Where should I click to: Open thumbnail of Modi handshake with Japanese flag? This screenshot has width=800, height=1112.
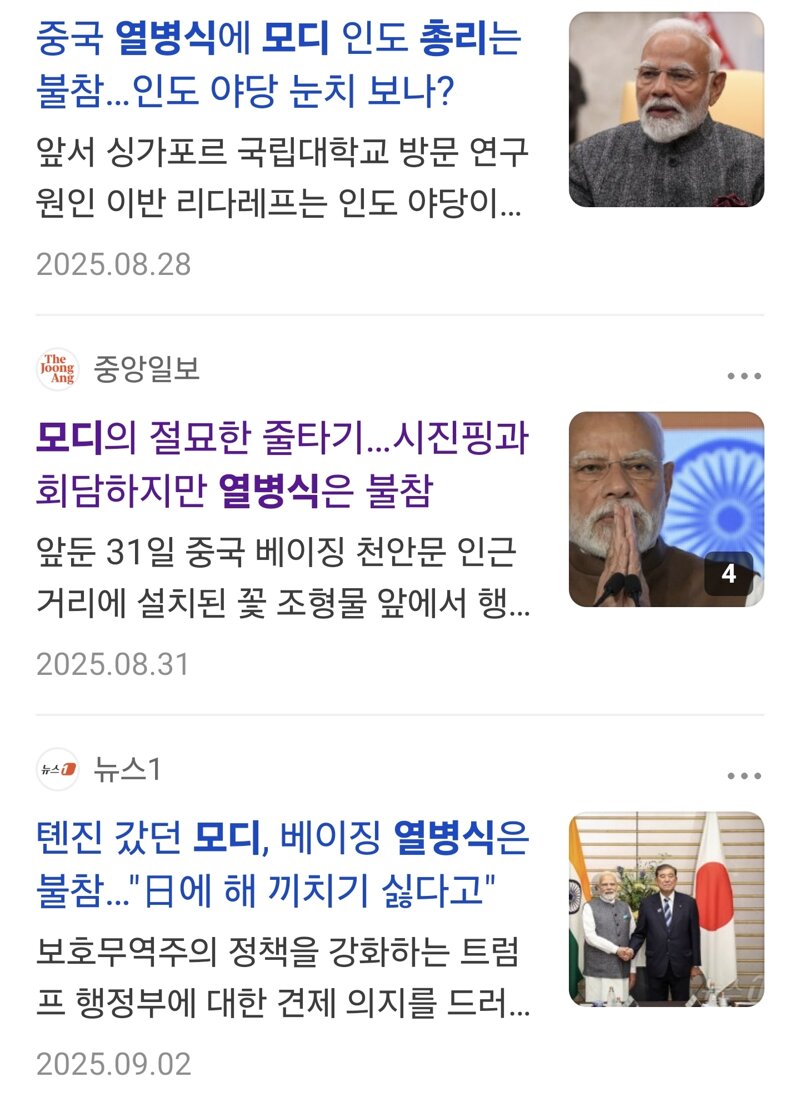[x=666, y=909]
